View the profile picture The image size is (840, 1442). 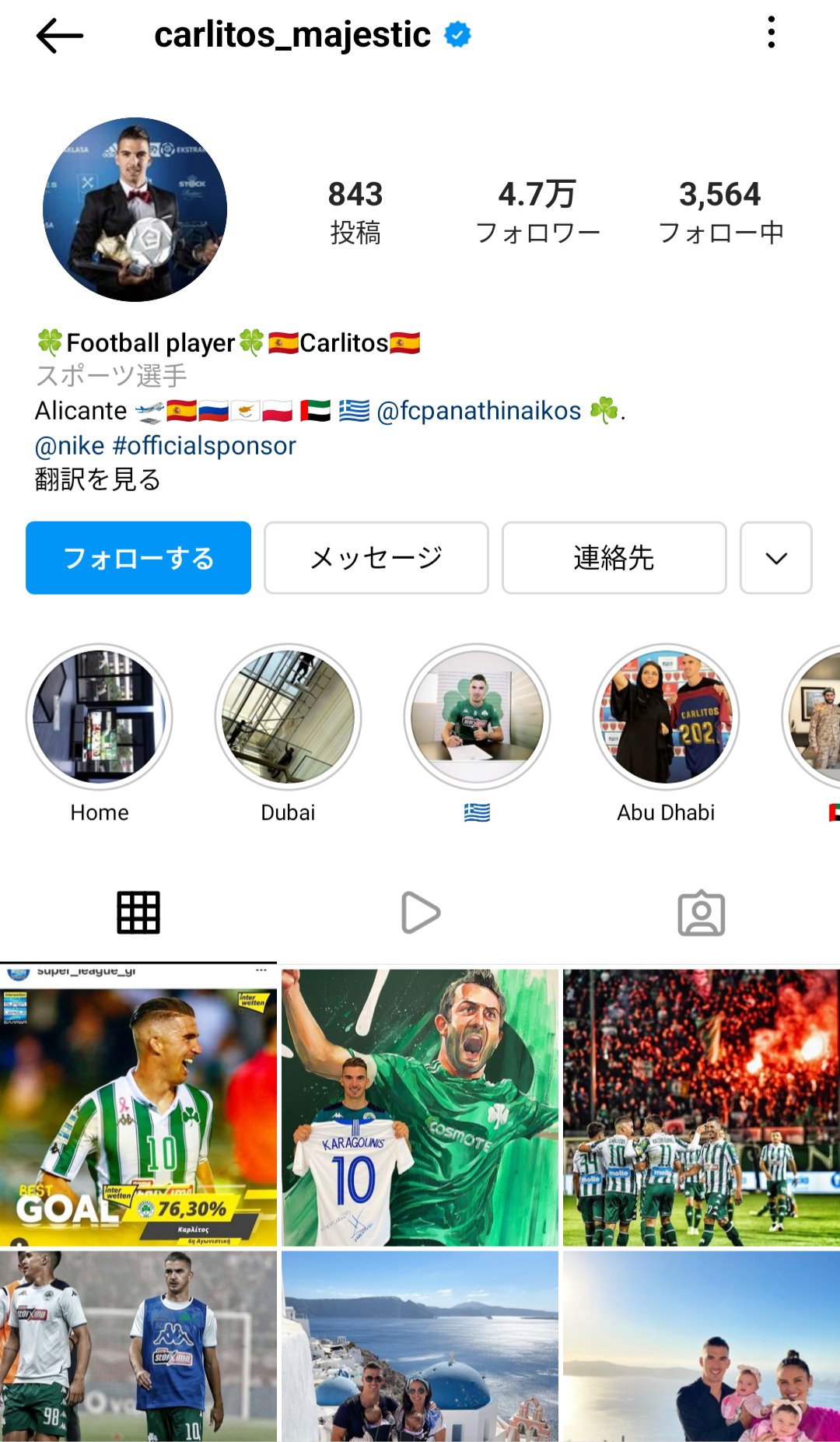[x=135, y=209]
